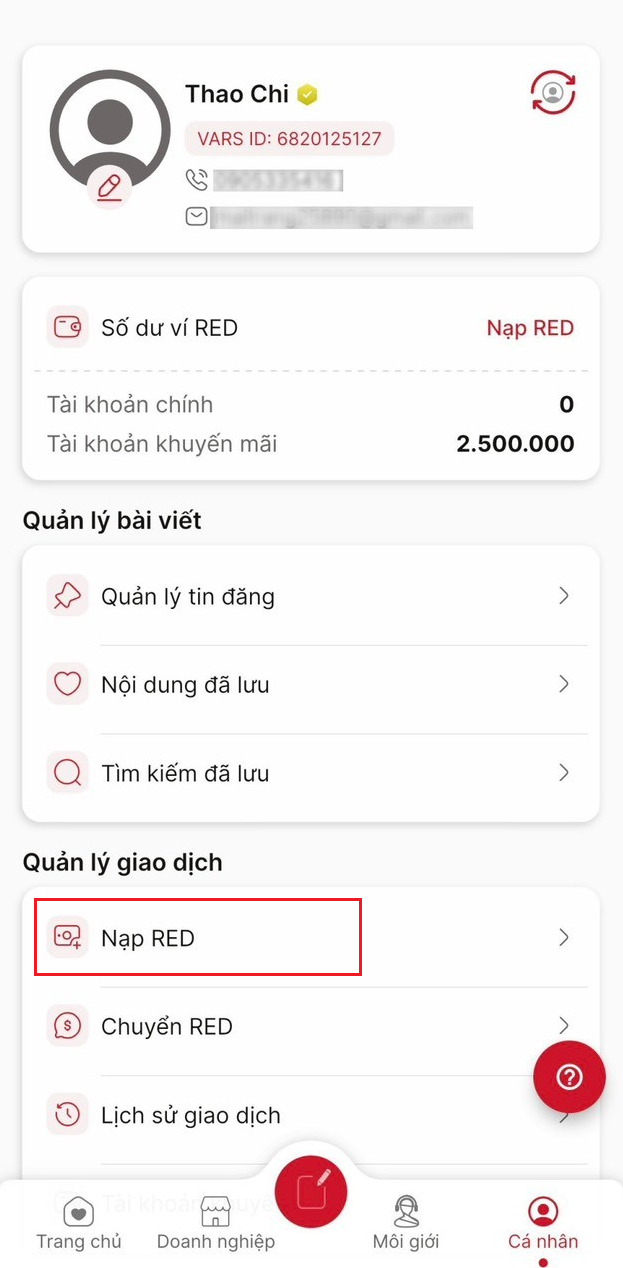Open Nội dung đã lưu
The image size is (623, 1268).
pyautogui.click(x=310, y=685)
